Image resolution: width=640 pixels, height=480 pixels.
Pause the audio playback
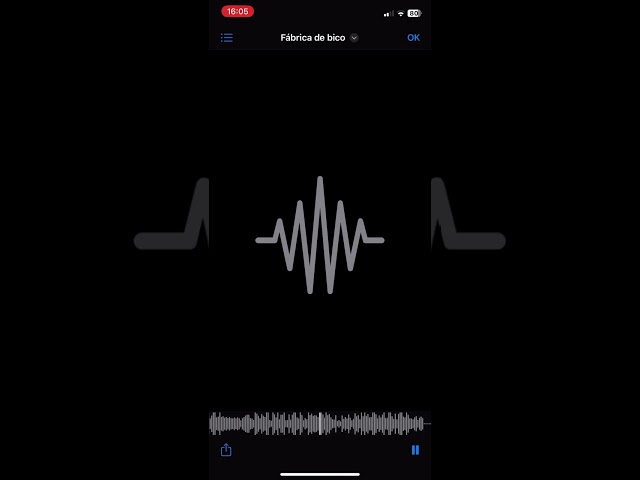coord(415,450)
